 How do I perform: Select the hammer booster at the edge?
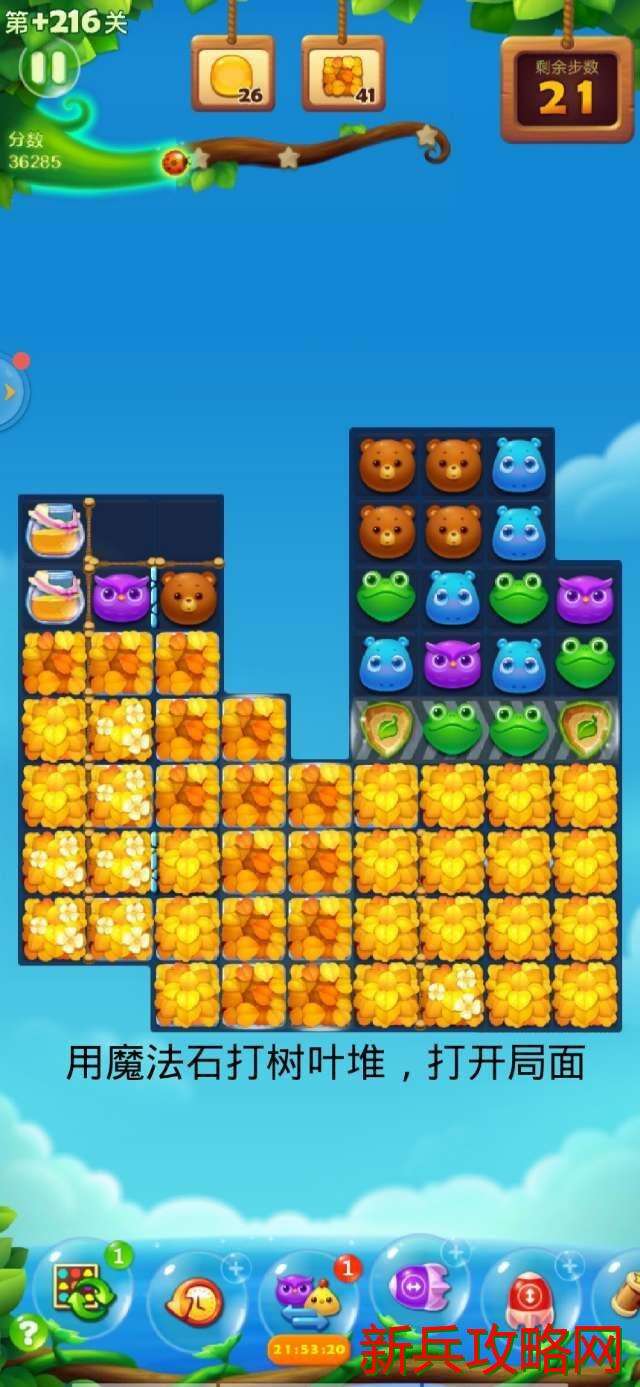[x=625, y=1295]
